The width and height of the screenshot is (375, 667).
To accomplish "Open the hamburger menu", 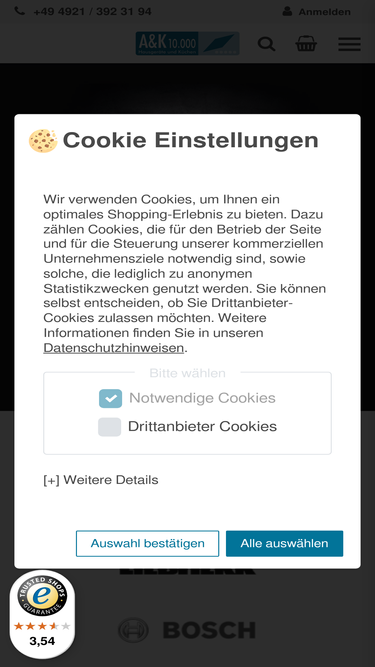I will click(x=349, y=44).
